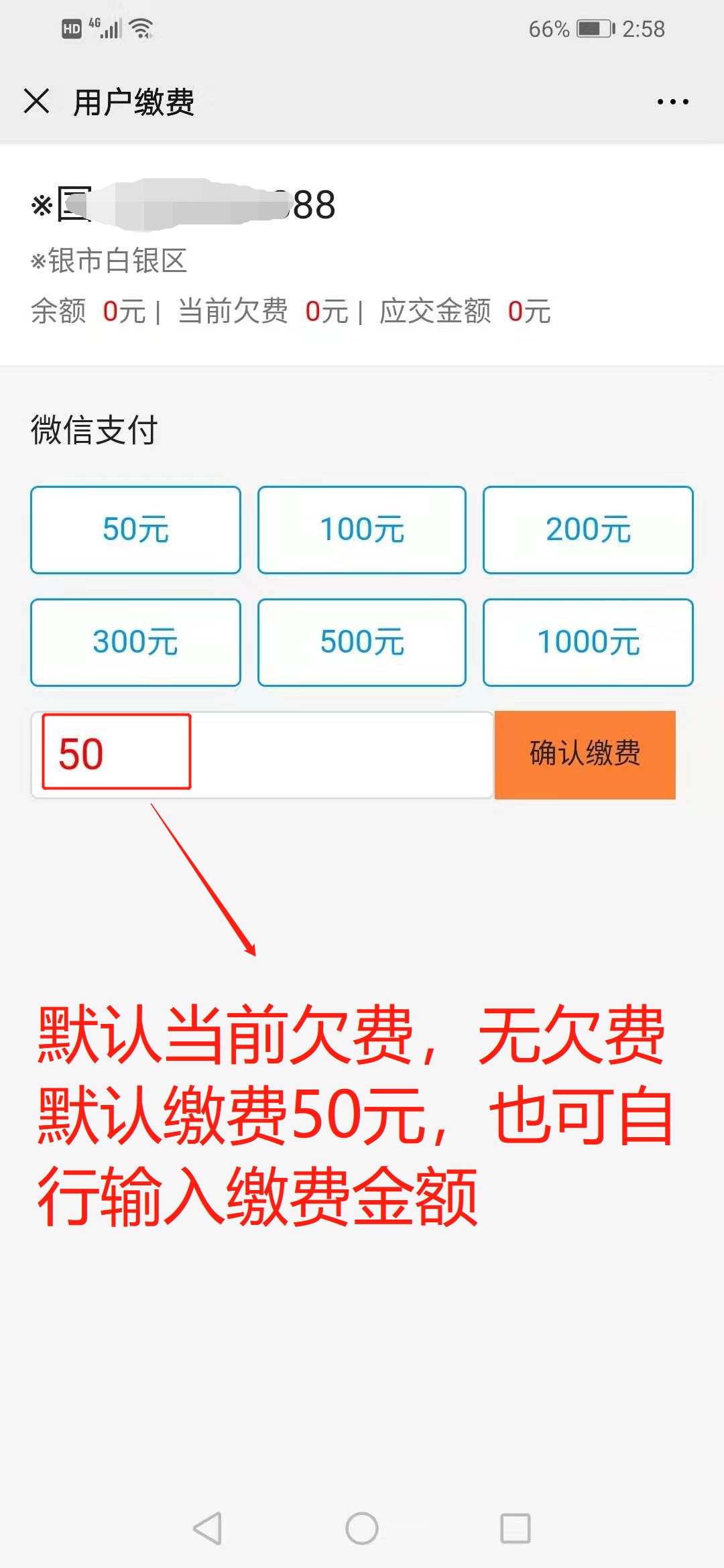The height and width of the screenshot is (1568, 724).
Task: Choose the 100元 amount option
Action: click(362, 530)
